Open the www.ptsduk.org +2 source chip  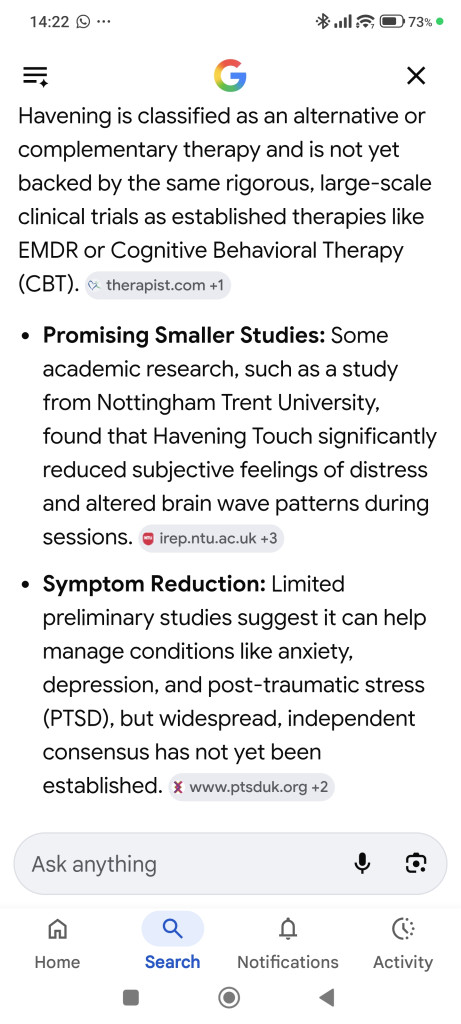coord(251,787)
